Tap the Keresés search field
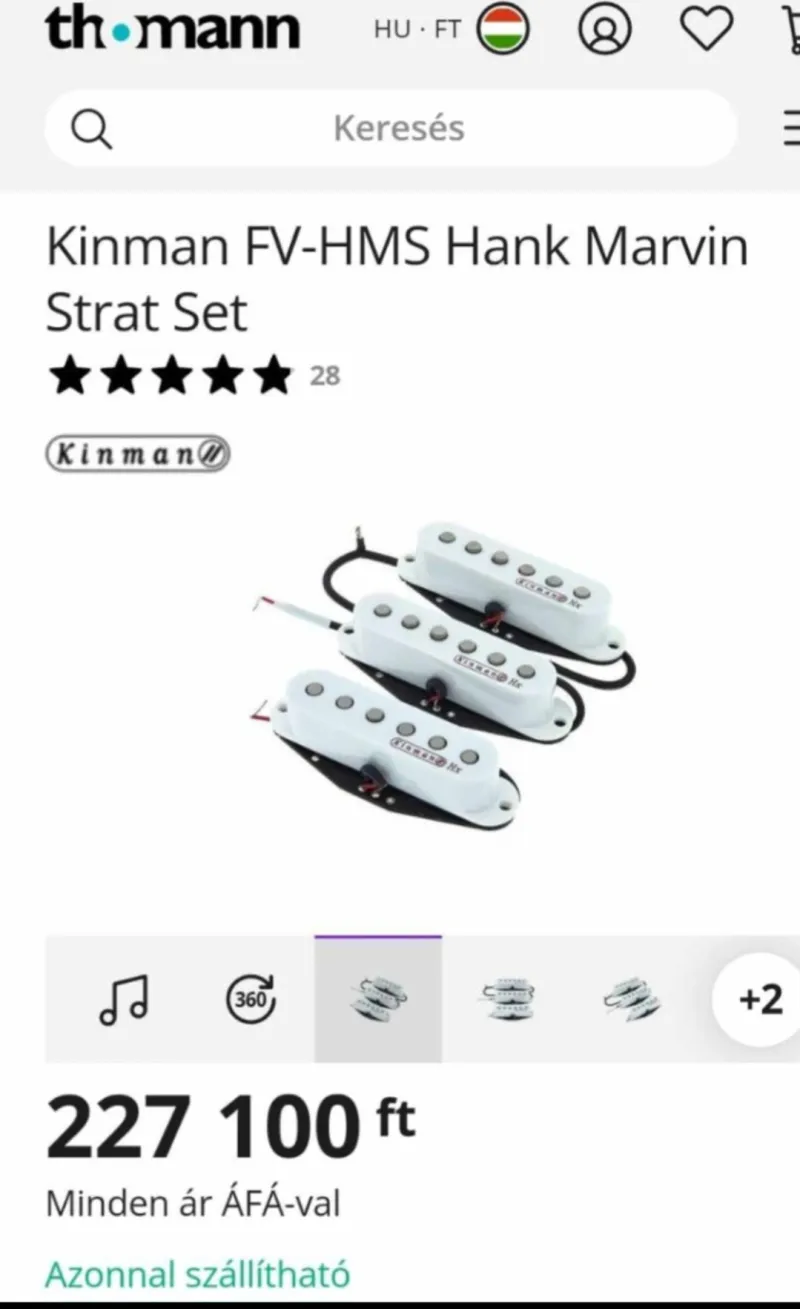This screenshot has height=1309, width=800. point(398,128)
